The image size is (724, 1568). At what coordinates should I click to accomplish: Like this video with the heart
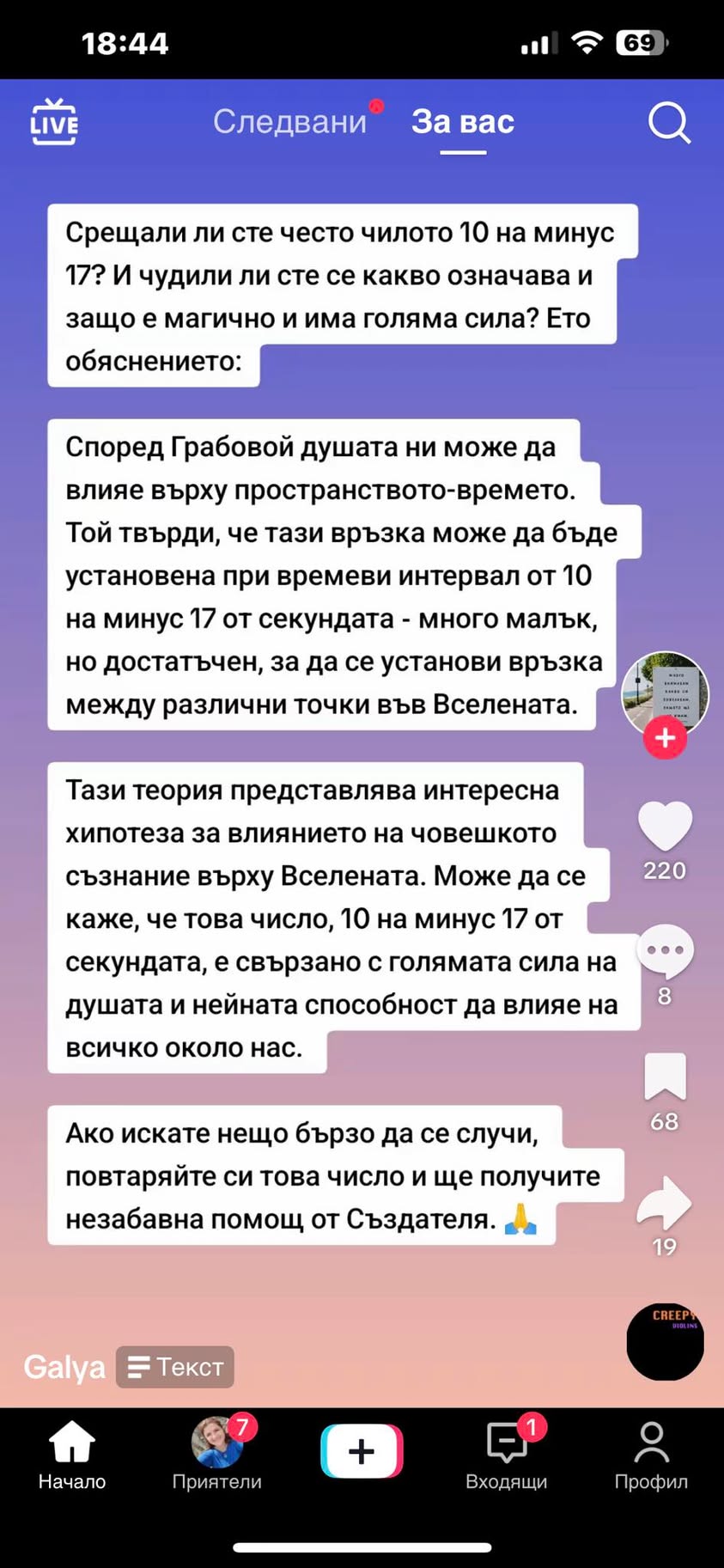click(665, 825)
